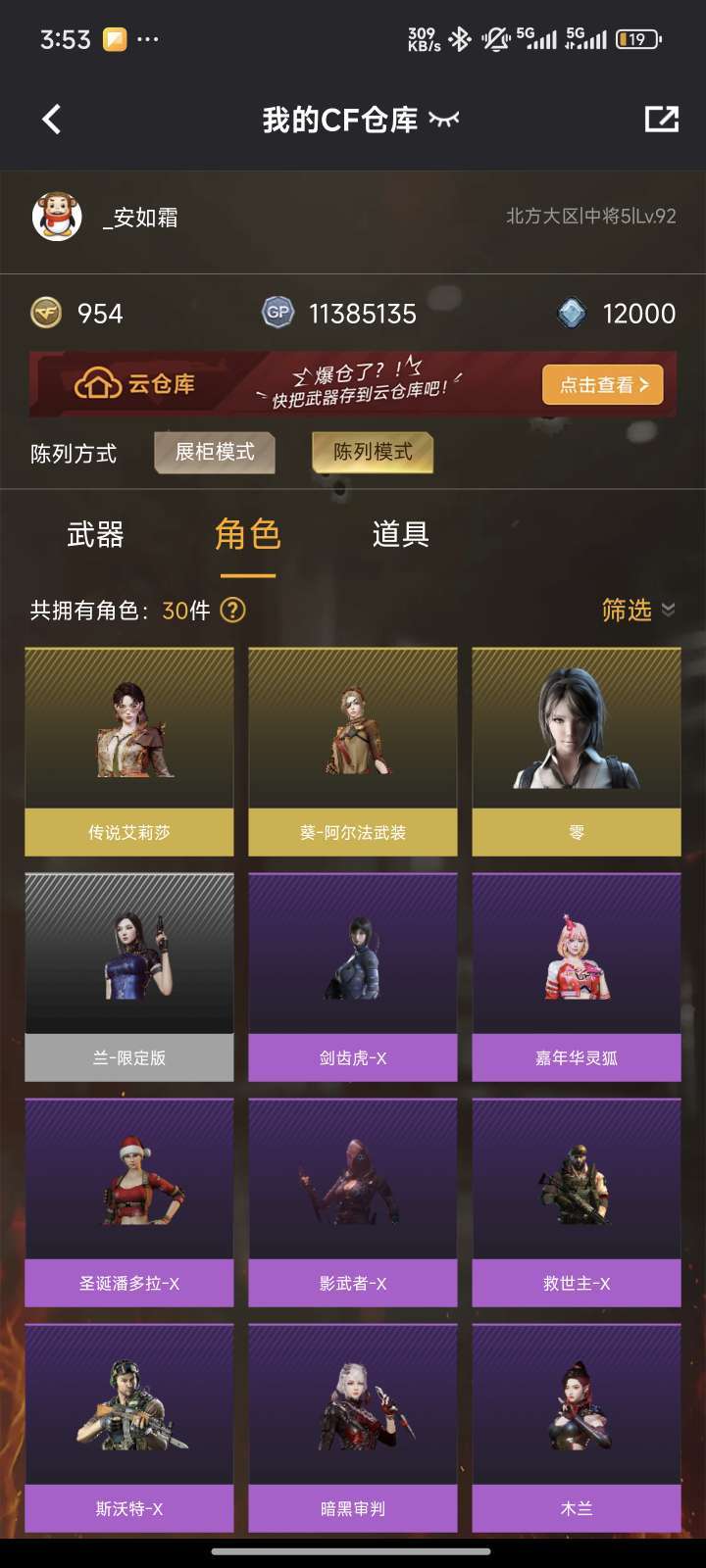View the 圣诞潘多拉-X character card

(129, 1202)
